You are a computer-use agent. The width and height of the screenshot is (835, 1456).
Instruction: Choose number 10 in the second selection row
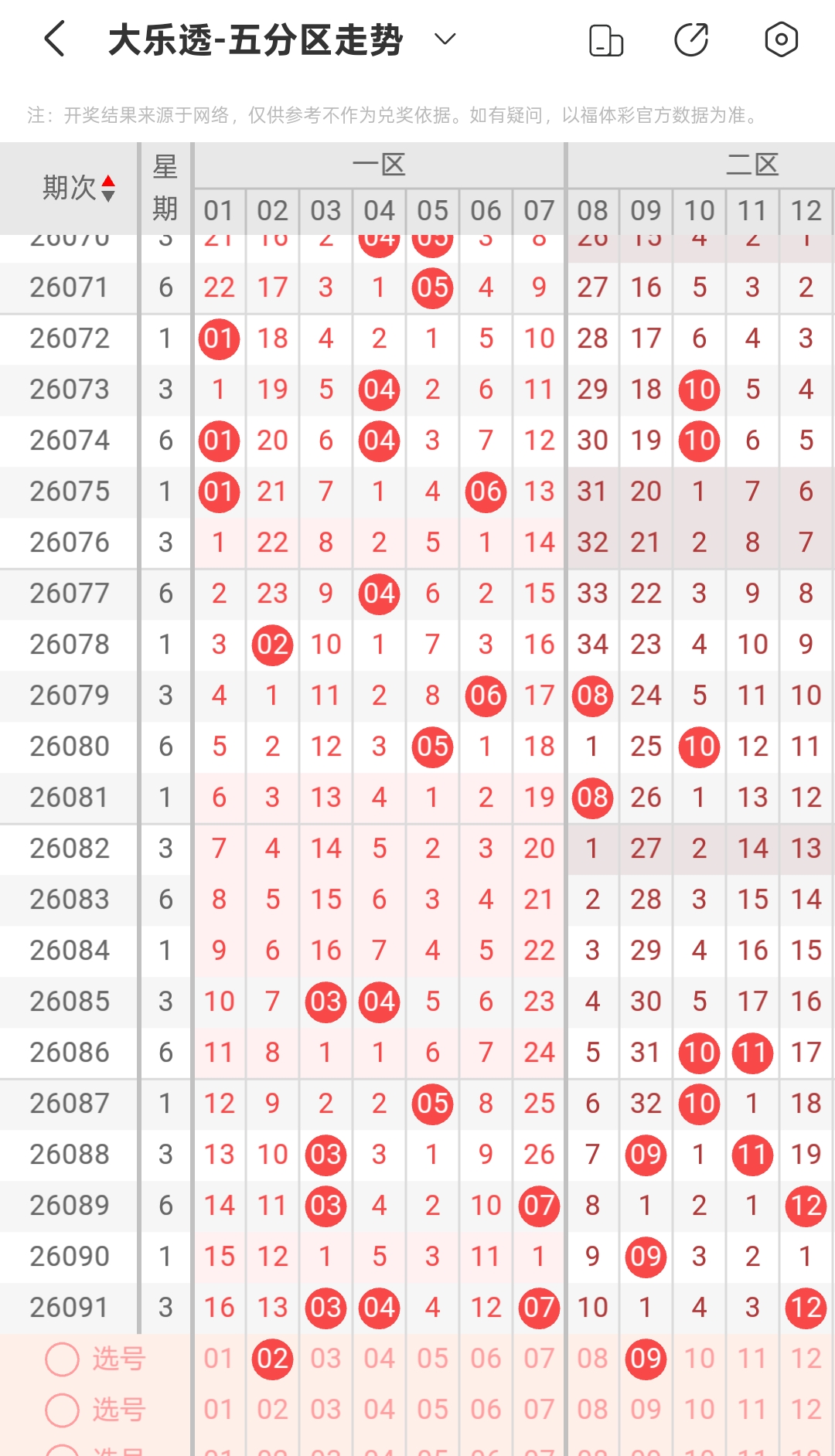(699, 1410)
